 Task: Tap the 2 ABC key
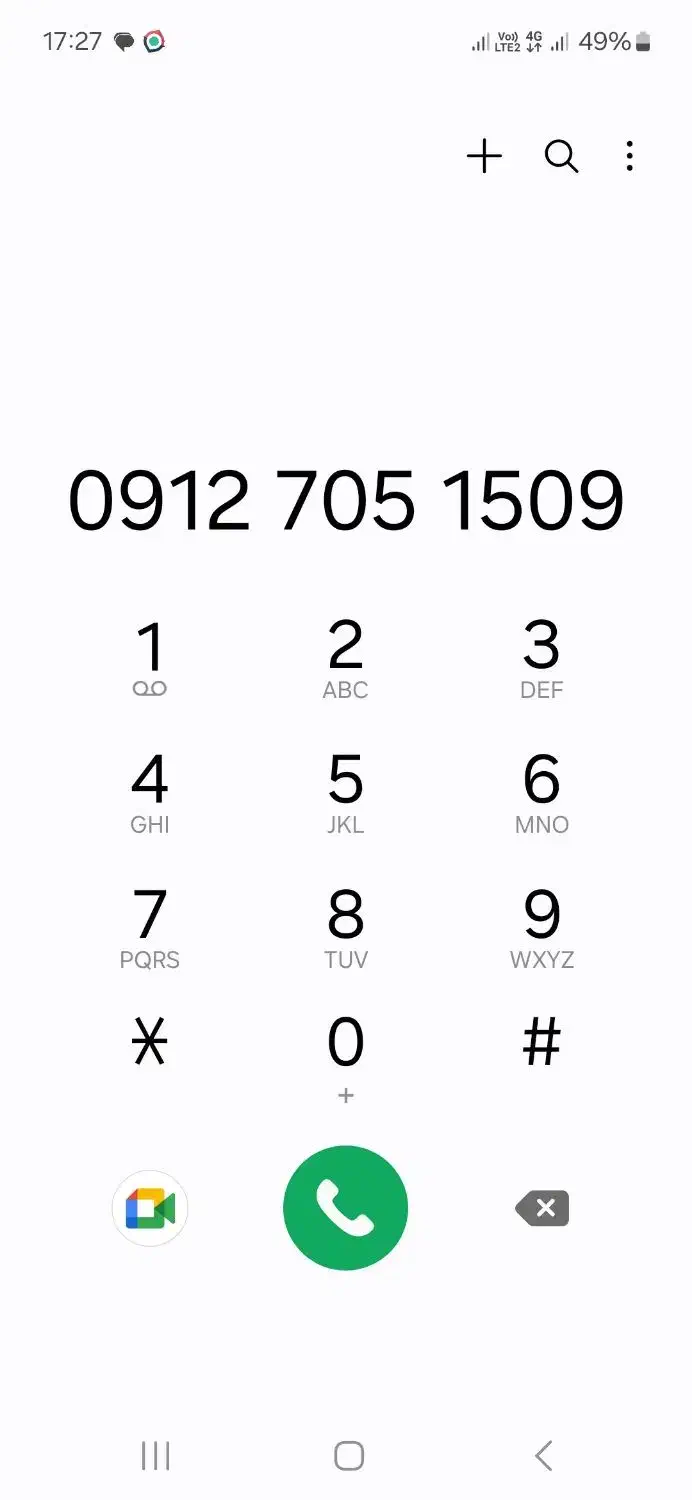346,656
